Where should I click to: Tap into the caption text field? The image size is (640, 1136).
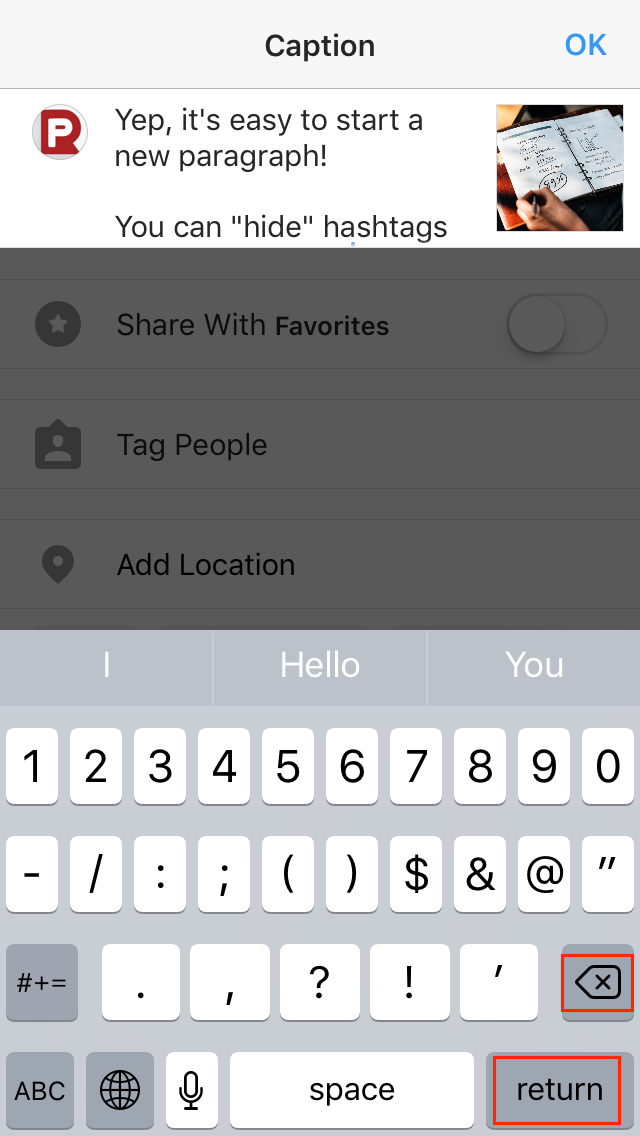pyautogui.click(x=297, y=173)
